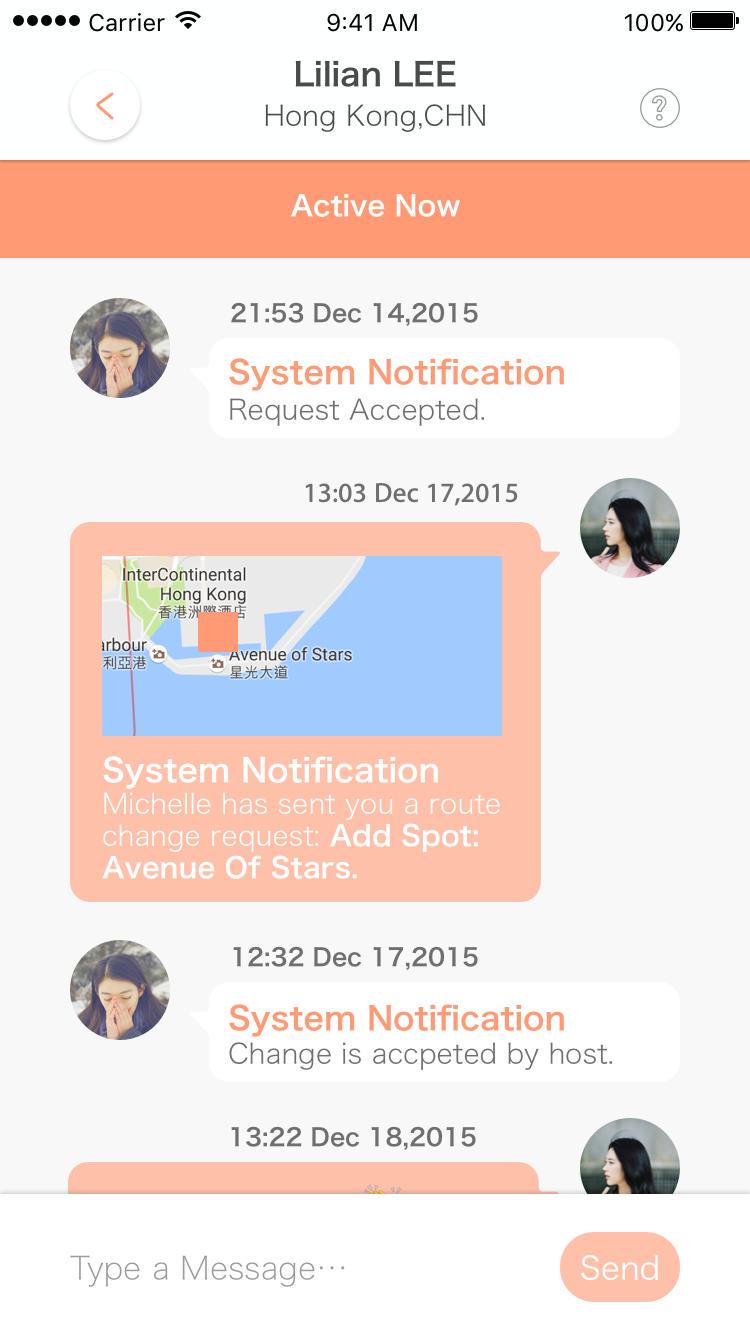Viewport: 750px width, 1334px height.
Task: Open the avatar beside the 13:03 message
Action: [x=630, y=528]
